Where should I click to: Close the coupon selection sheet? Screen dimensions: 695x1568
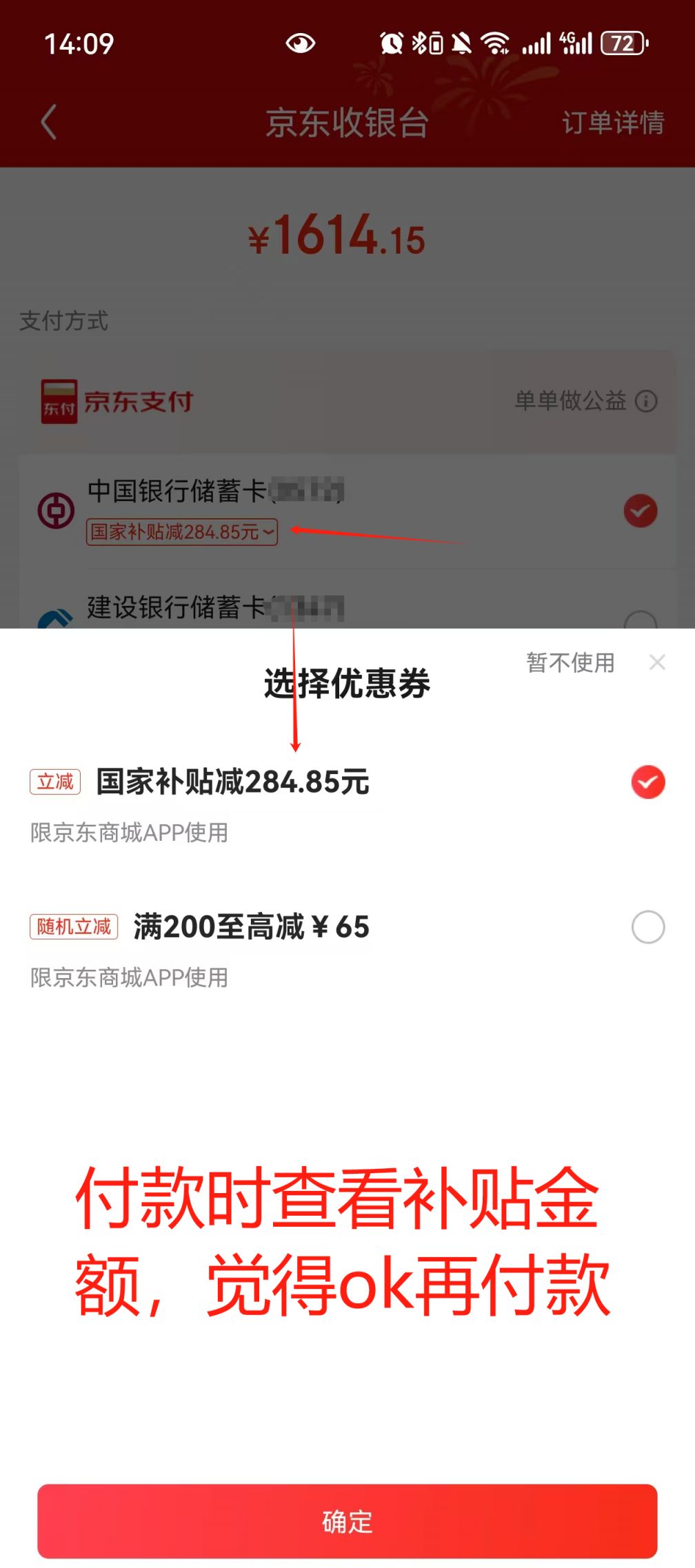click(657, 662)
